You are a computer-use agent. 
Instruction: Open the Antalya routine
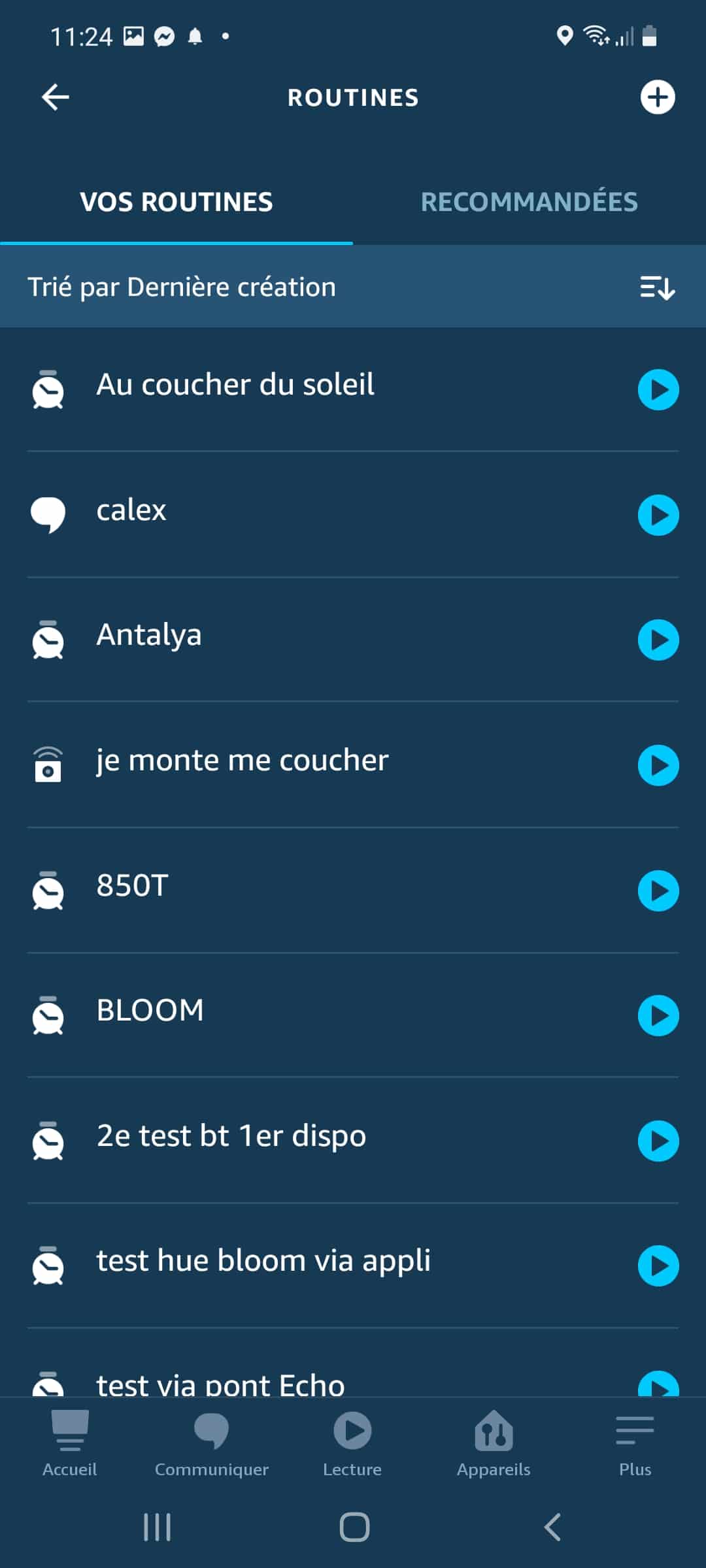point(353,640)
